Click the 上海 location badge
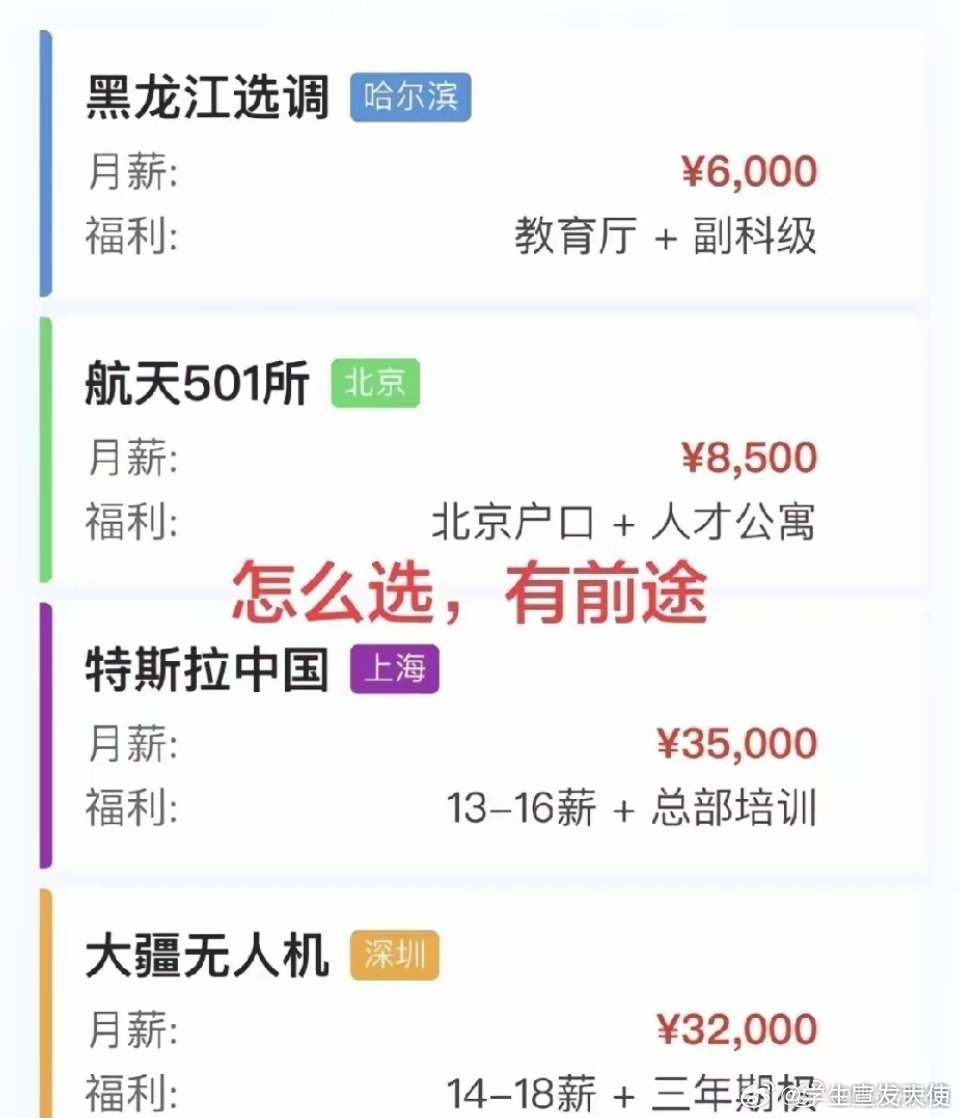 pos(396,669)
